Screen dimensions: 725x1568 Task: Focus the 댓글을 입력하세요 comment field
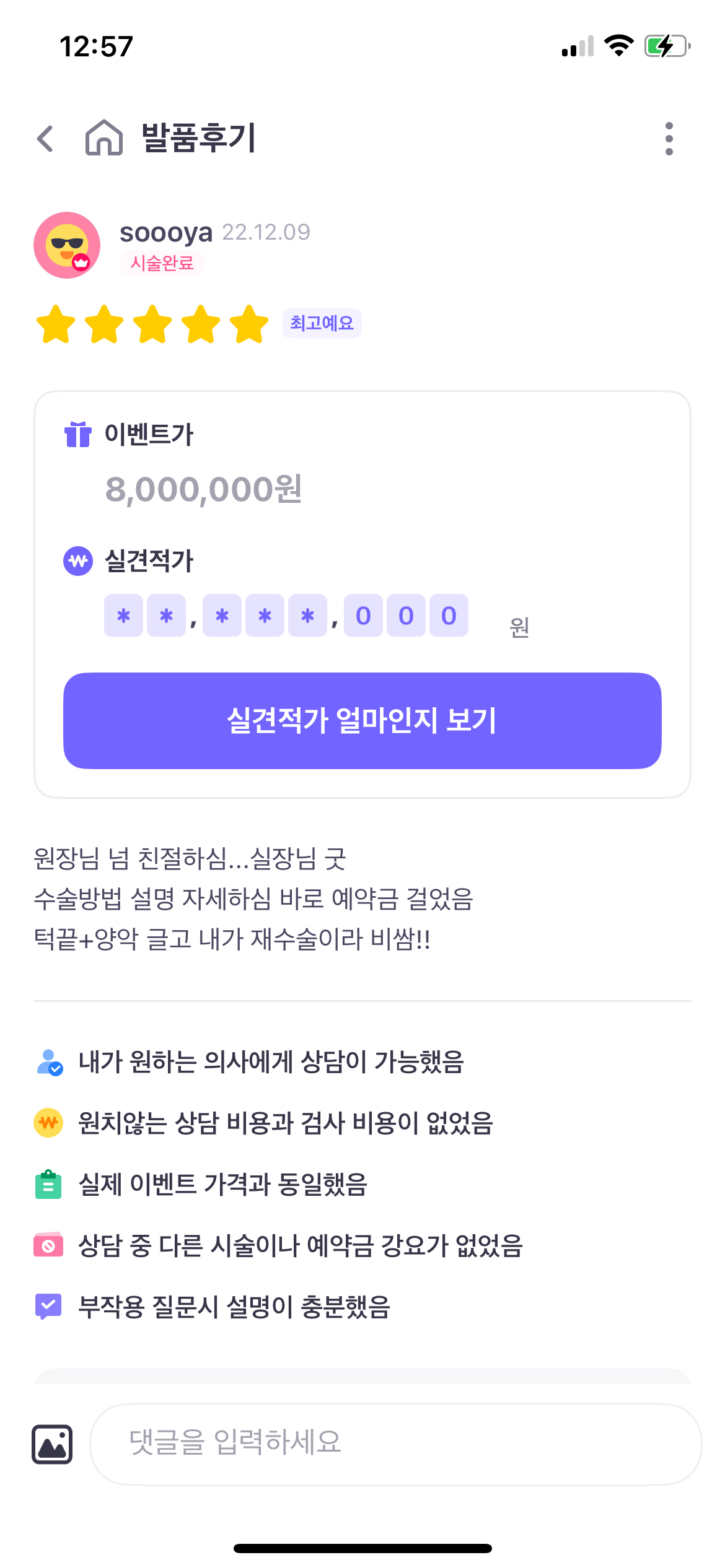396,1444
